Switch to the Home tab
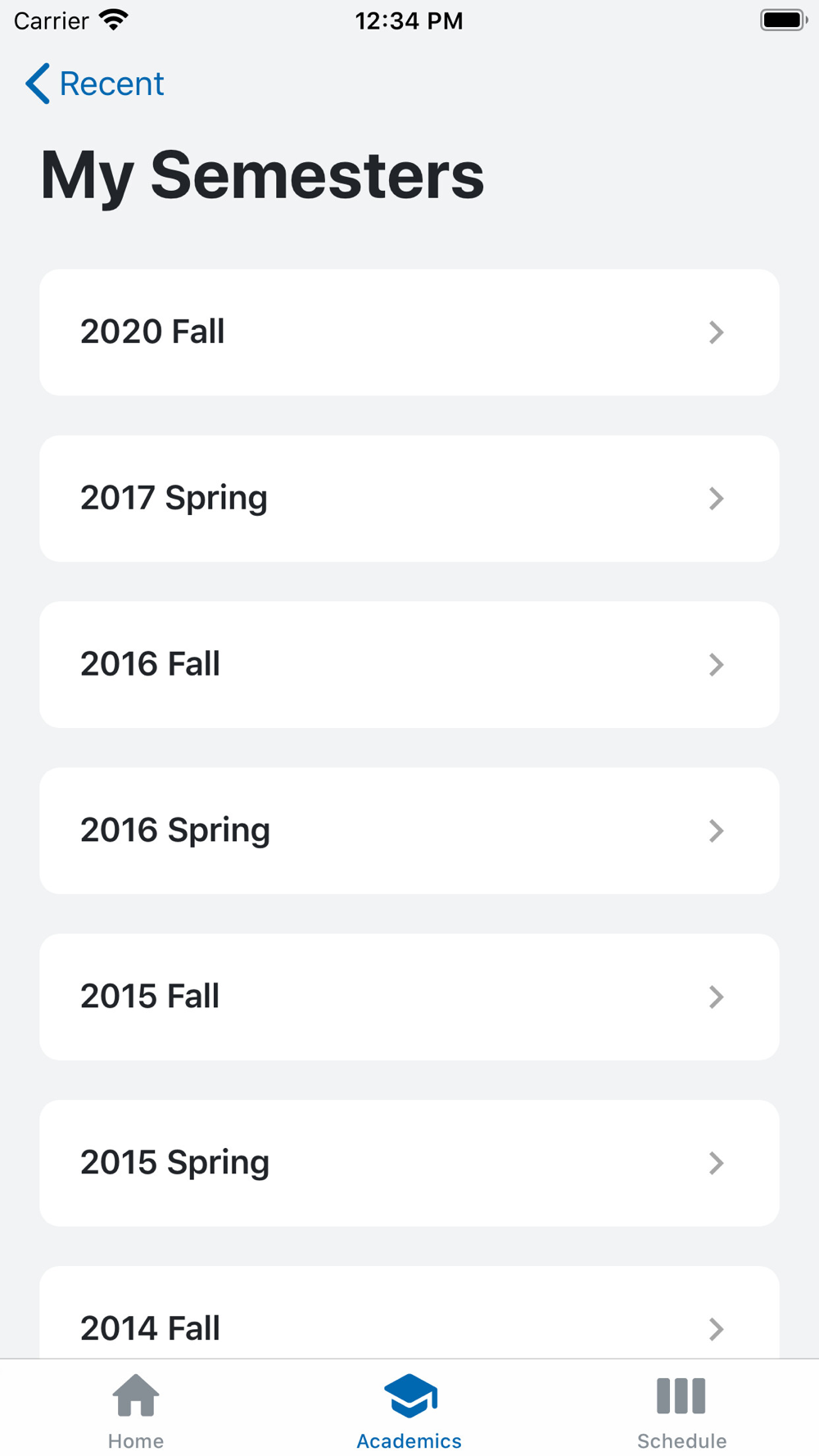Image resolution: width=819 pixels, height=1456 pixels. pos(136,1411)
